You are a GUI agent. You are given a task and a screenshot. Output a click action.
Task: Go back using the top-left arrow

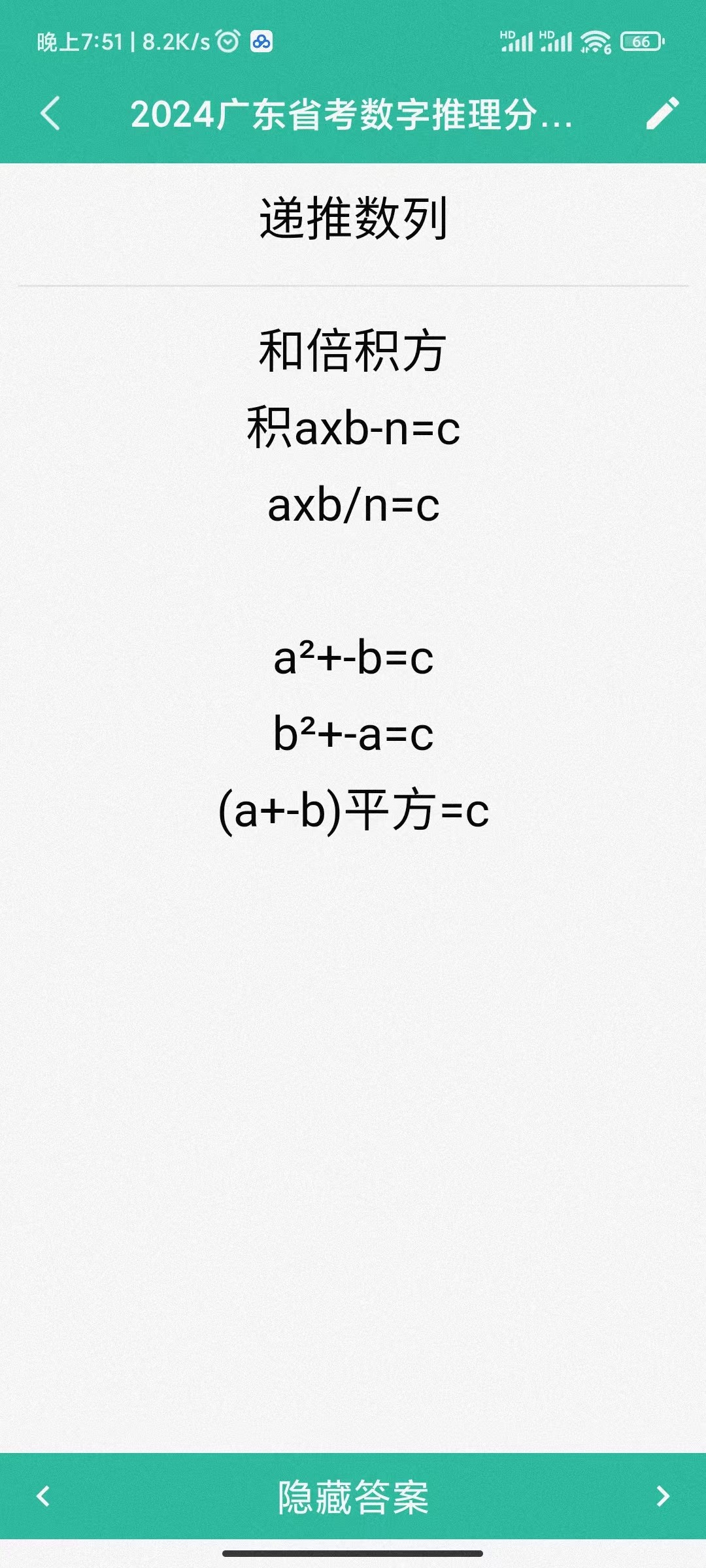[50, 114]
